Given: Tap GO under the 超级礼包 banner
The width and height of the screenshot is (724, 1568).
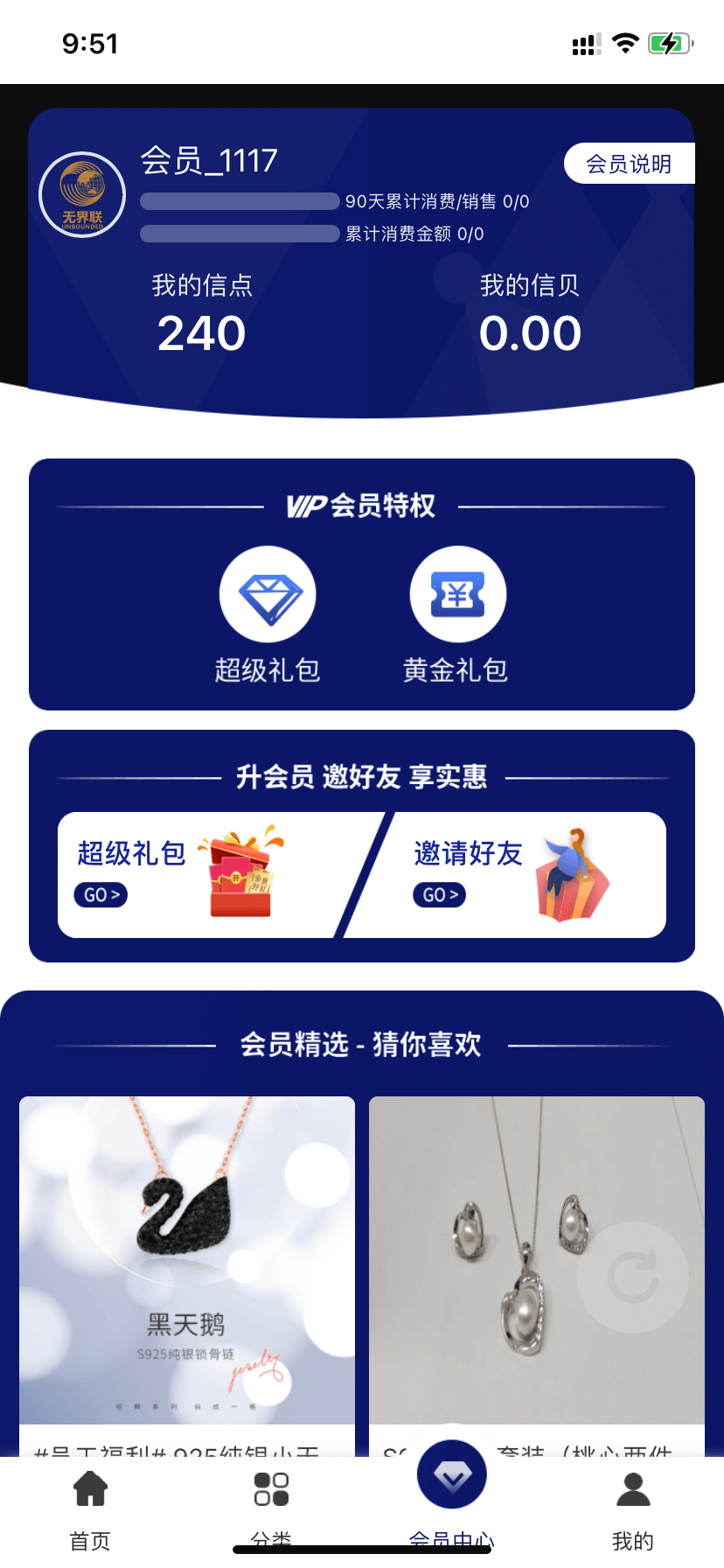Looking at the screenshot, I should 101,895.
